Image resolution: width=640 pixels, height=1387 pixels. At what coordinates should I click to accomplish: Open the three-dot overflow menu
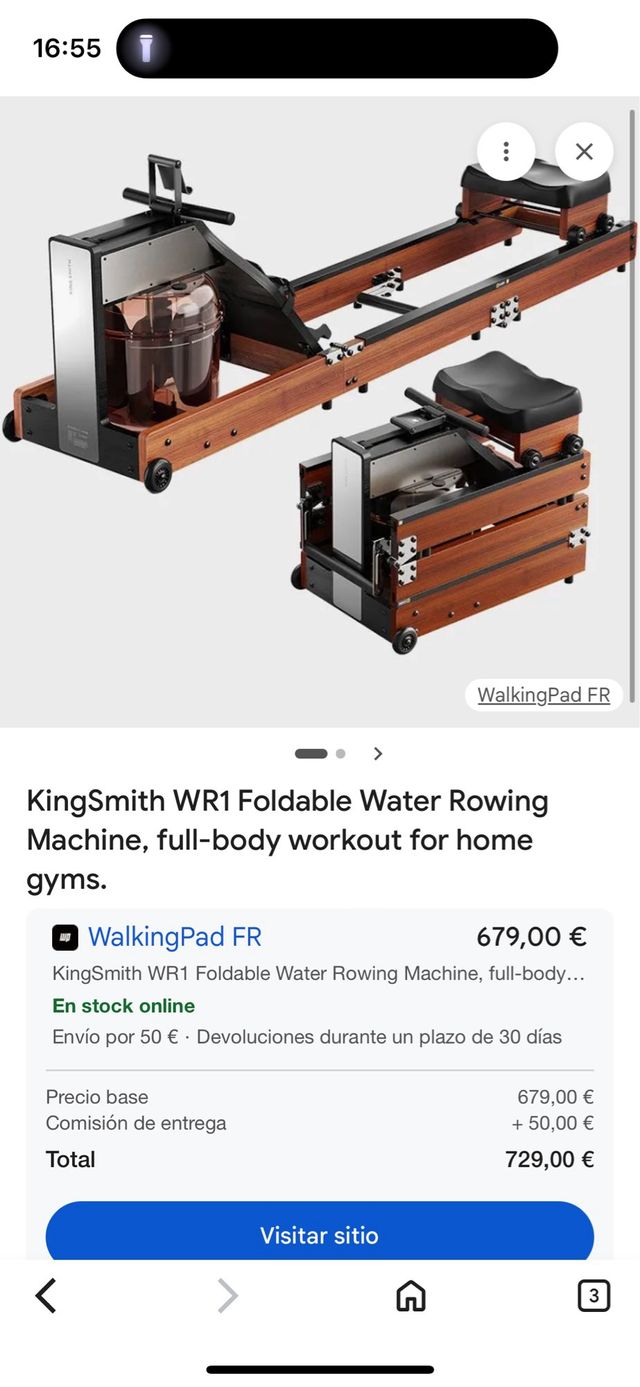[506, 152]
